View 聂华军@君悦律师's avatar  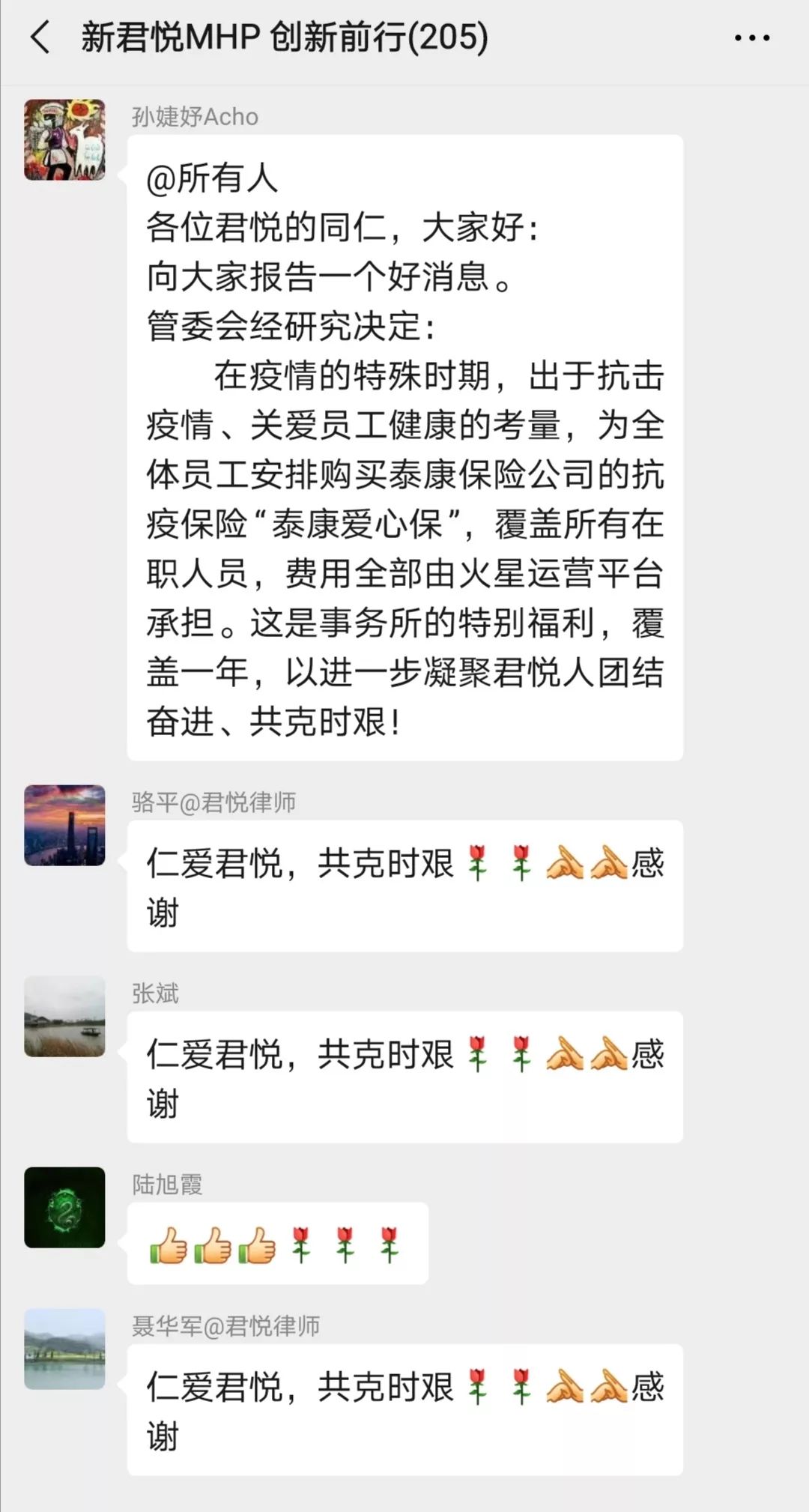point(64,1349)
